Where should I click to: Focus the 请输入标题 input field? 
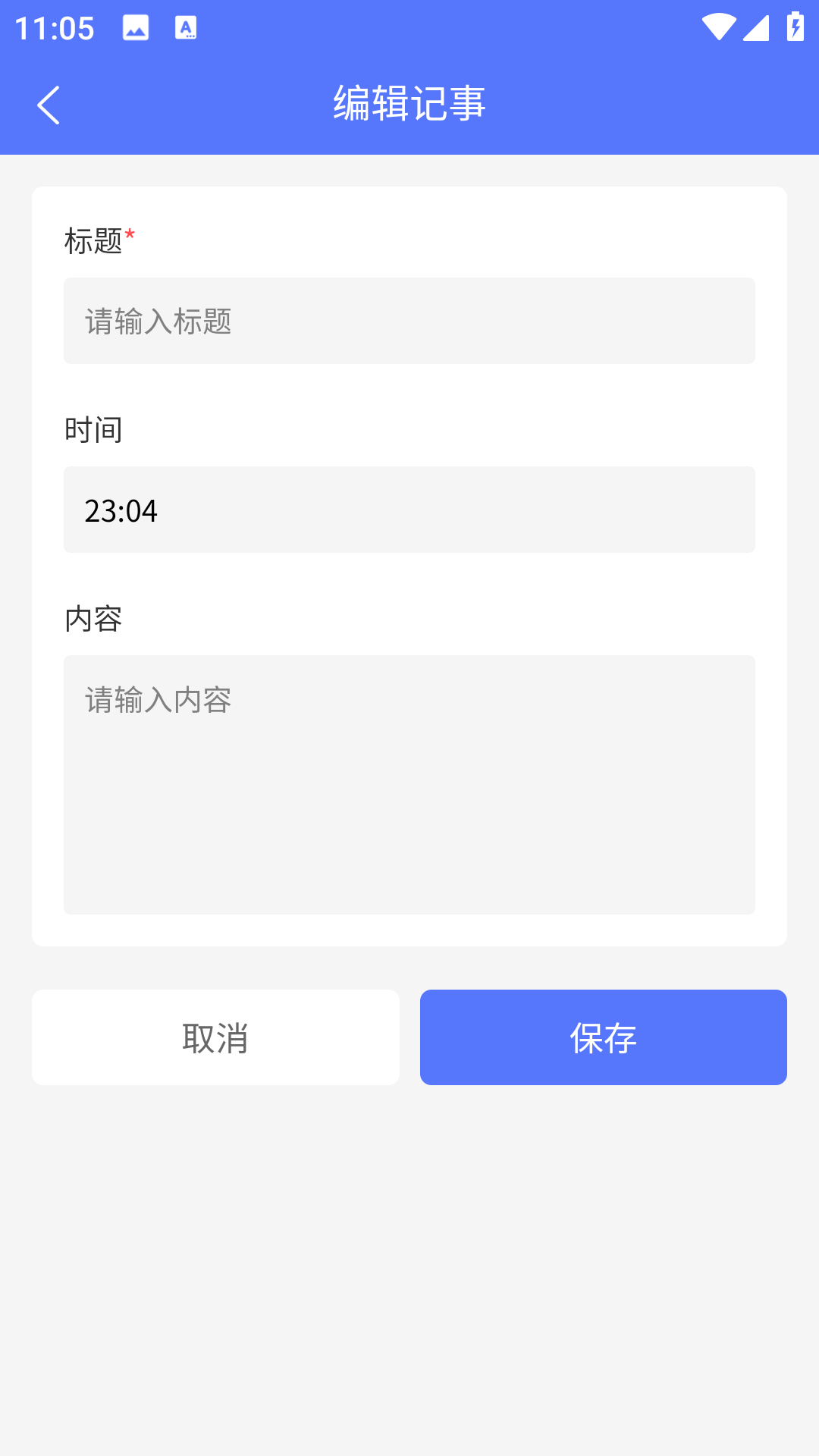409,320
